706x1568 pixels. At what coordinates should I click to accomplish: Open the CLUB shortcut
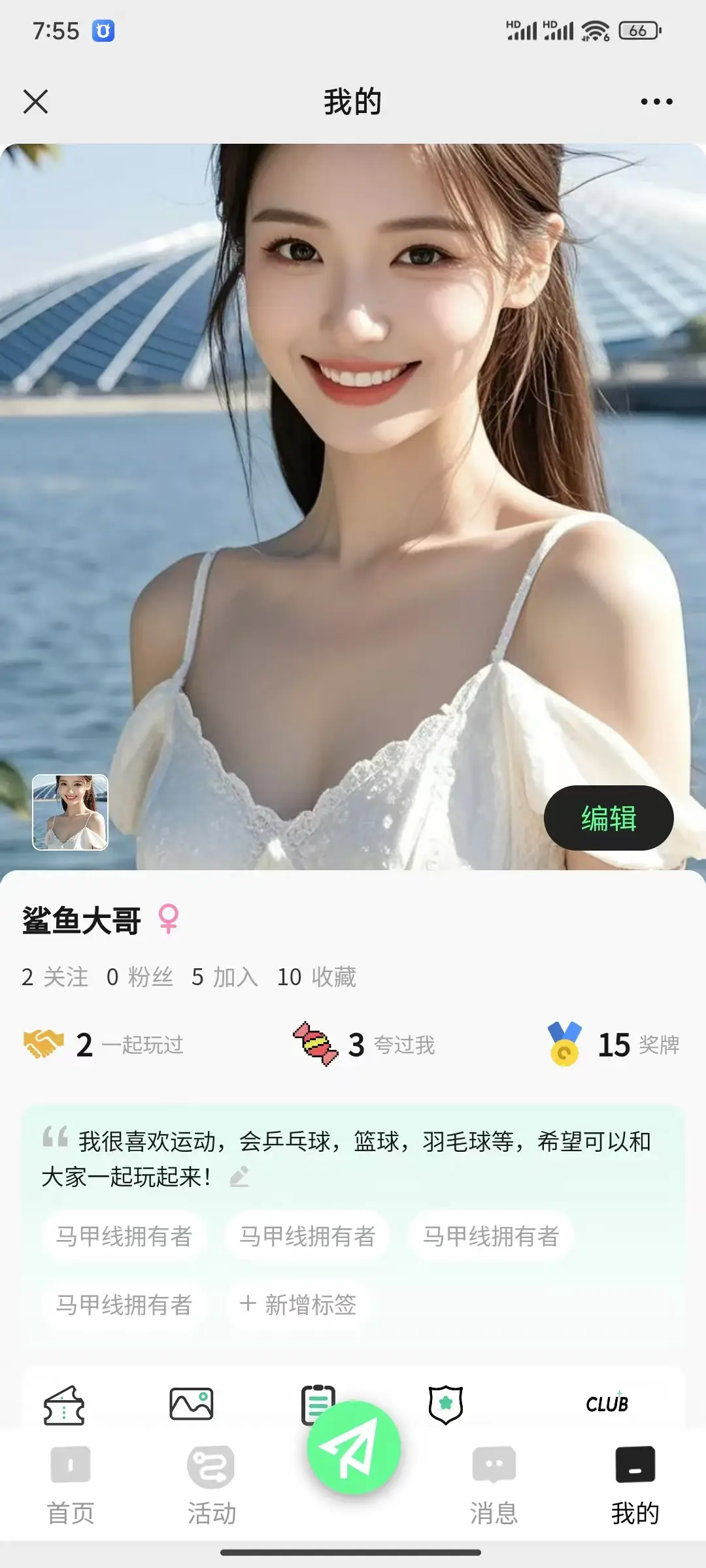[x=607, y=1403]
